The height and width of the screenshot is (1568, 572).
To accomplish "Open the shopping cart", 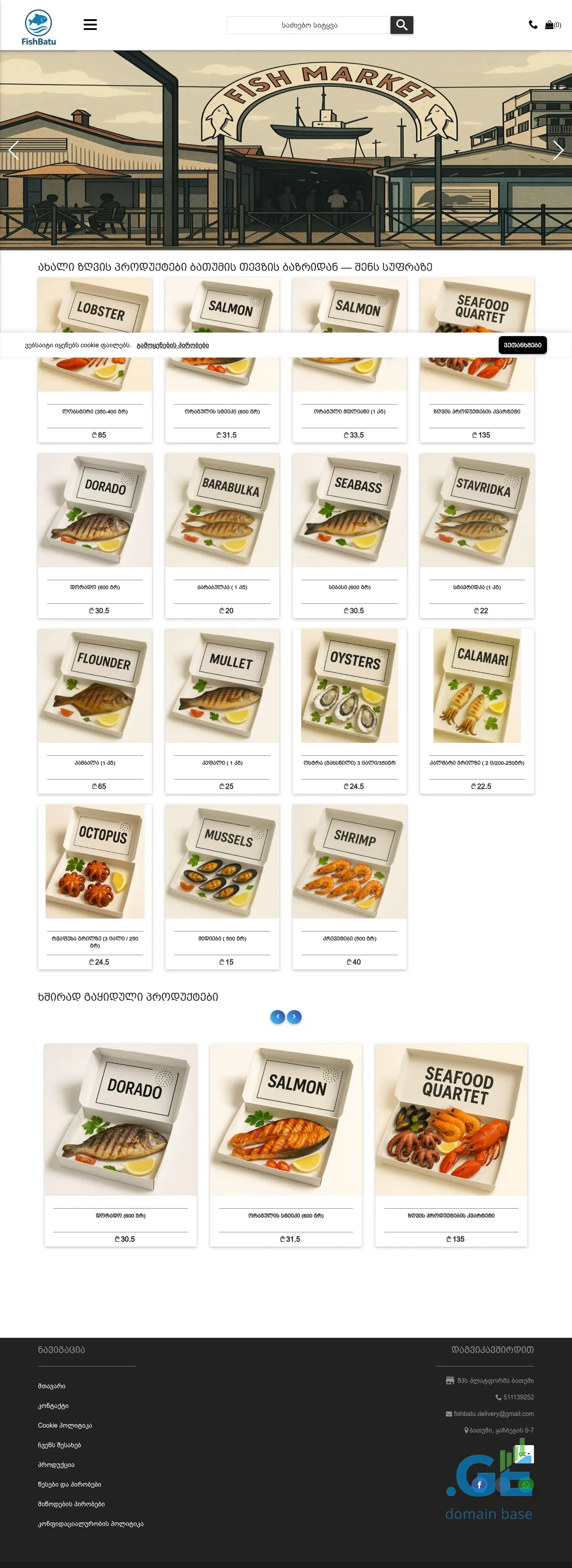I will pyautogui.click(x=552, y=25).
